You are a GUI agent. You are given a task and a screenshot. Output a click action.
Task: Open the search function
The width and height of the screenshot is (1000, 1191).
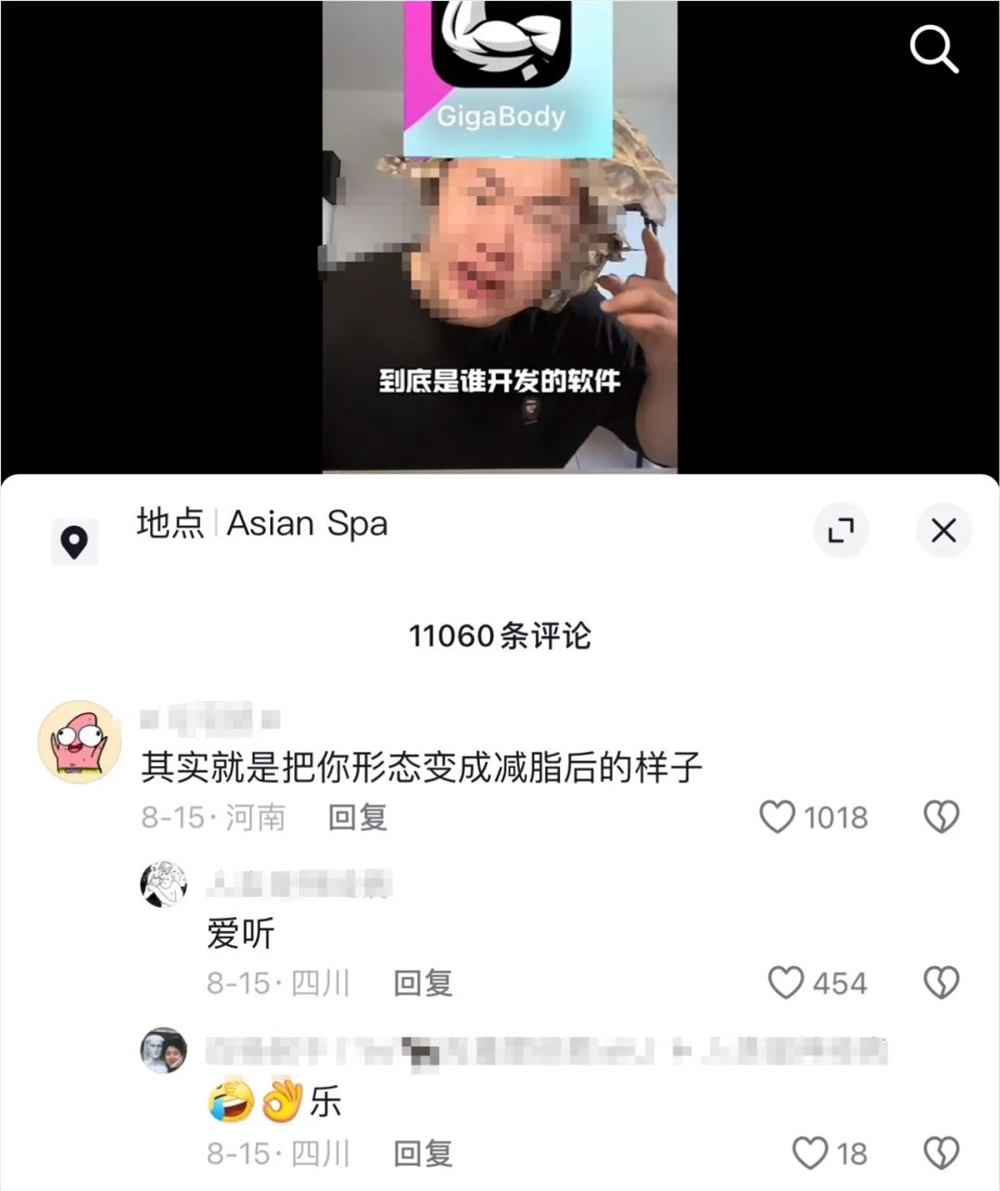934,48
